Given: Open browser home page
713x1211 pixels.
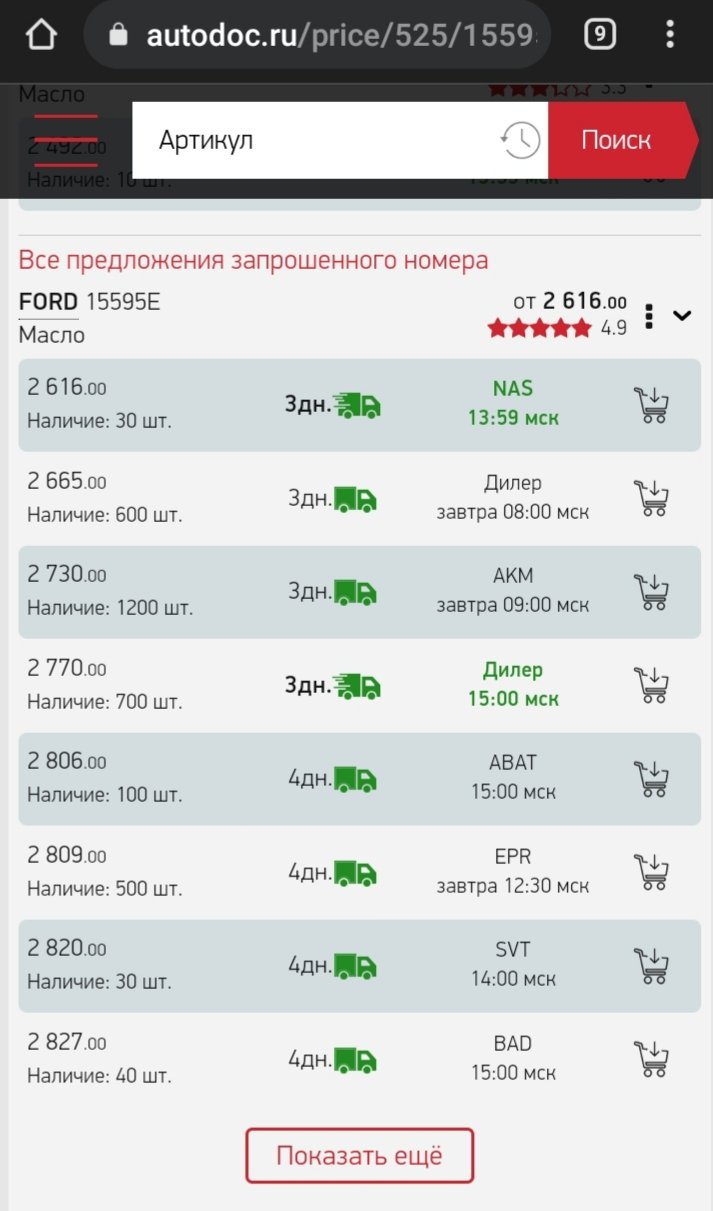Looking at the screenshot, I should [41, 35].
